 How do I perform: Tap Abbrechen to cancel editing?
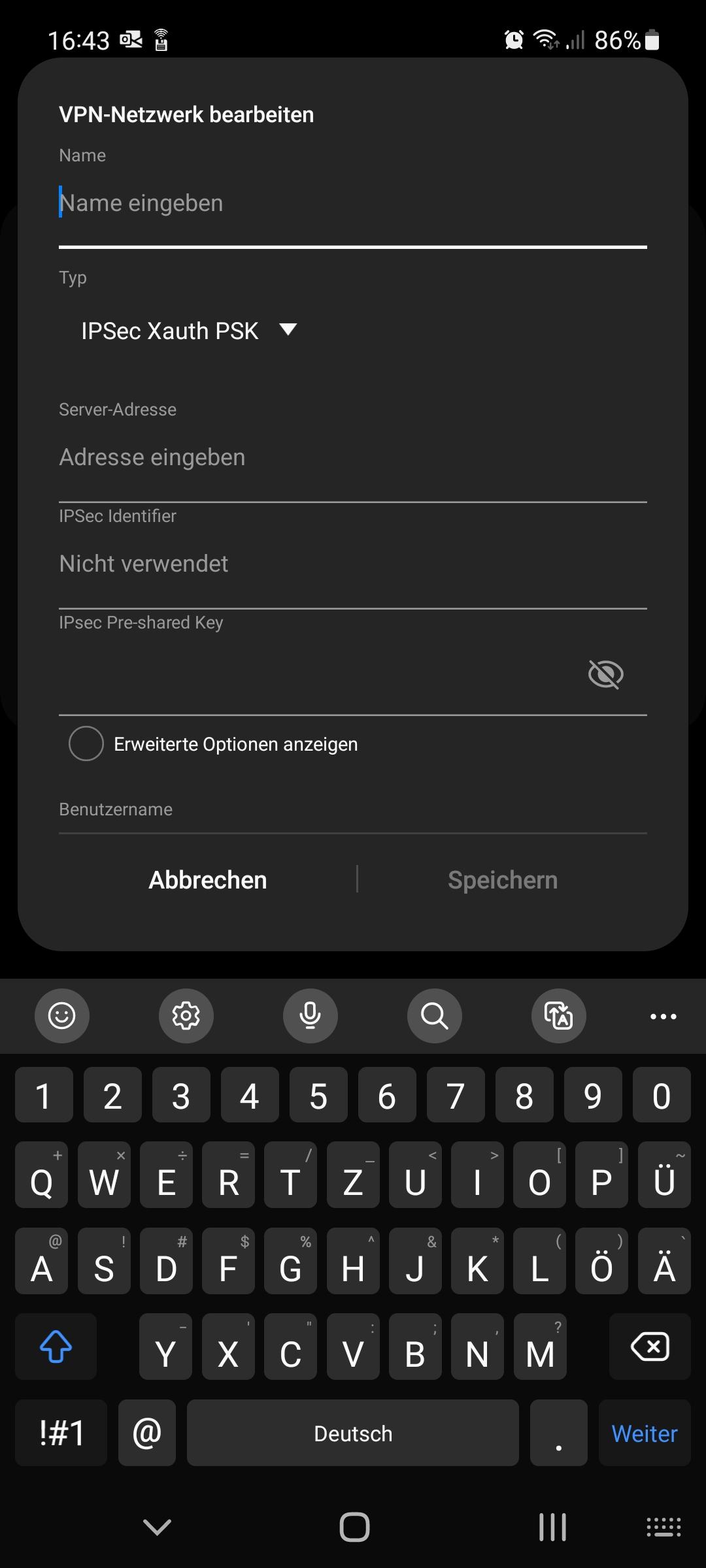[x=208, y=880]
